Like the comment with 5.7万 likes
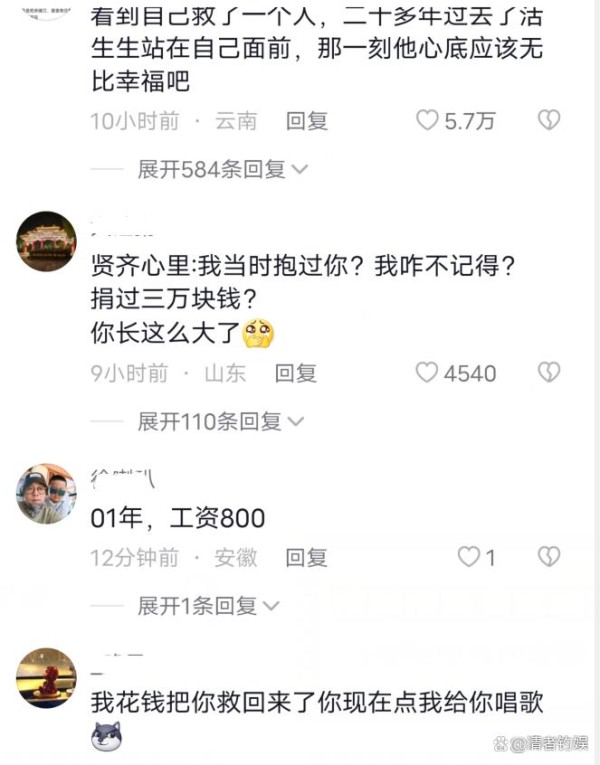The image size is (600, 765). point(428,121)
